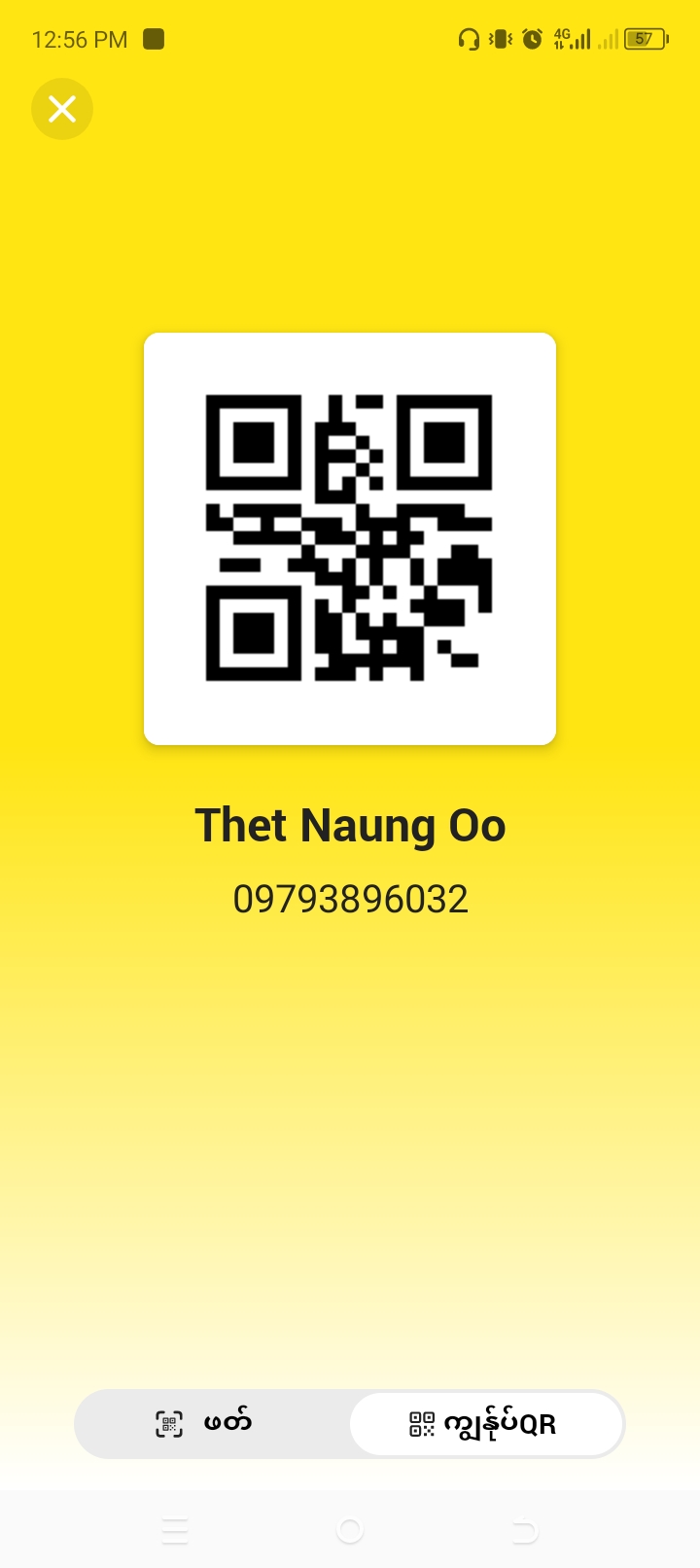Tap the system home button
The height and width of the screenshot is (1568, 700).
tap(350, 1531)
